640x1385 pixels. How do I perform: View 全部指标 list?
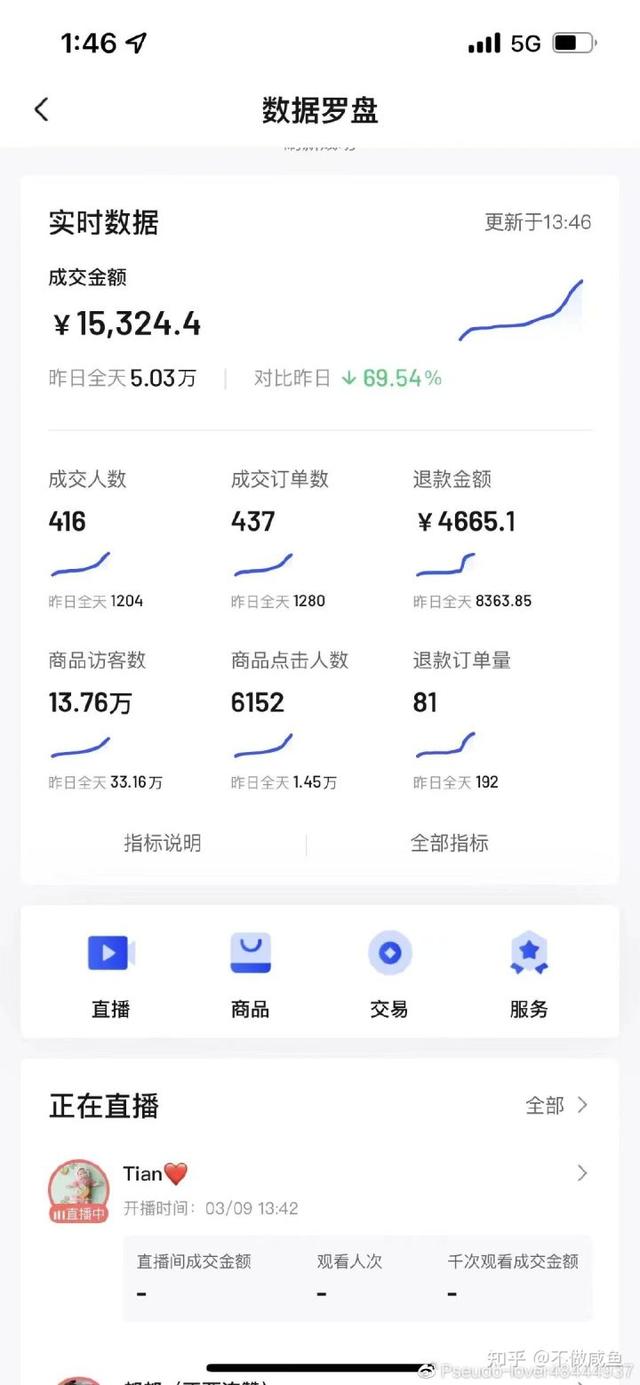(x=449, y=843)
